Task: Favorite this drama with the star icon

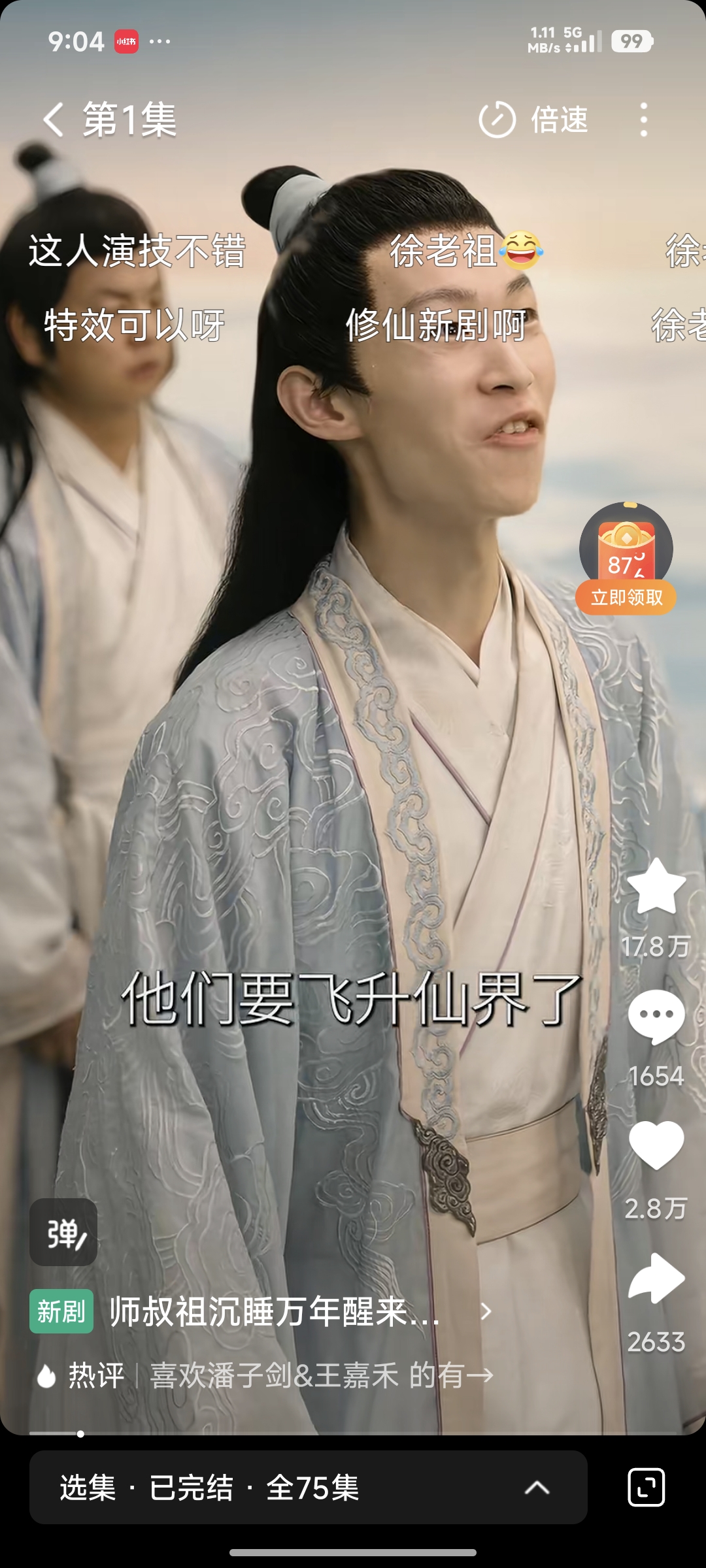Action: [656, 887]
